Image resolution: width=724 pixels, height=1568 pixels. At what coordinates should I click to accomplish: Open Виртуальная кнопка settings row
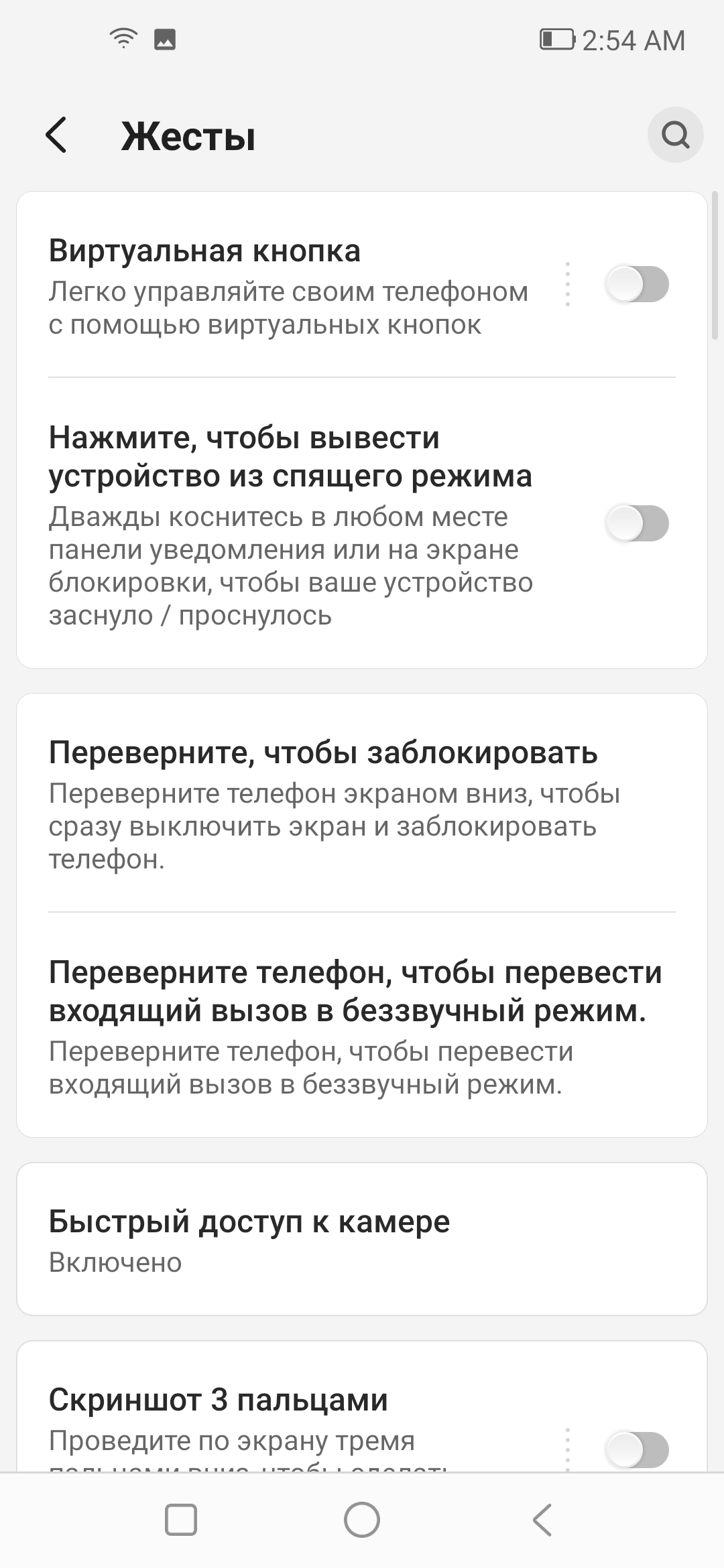(x=288, y=285)
